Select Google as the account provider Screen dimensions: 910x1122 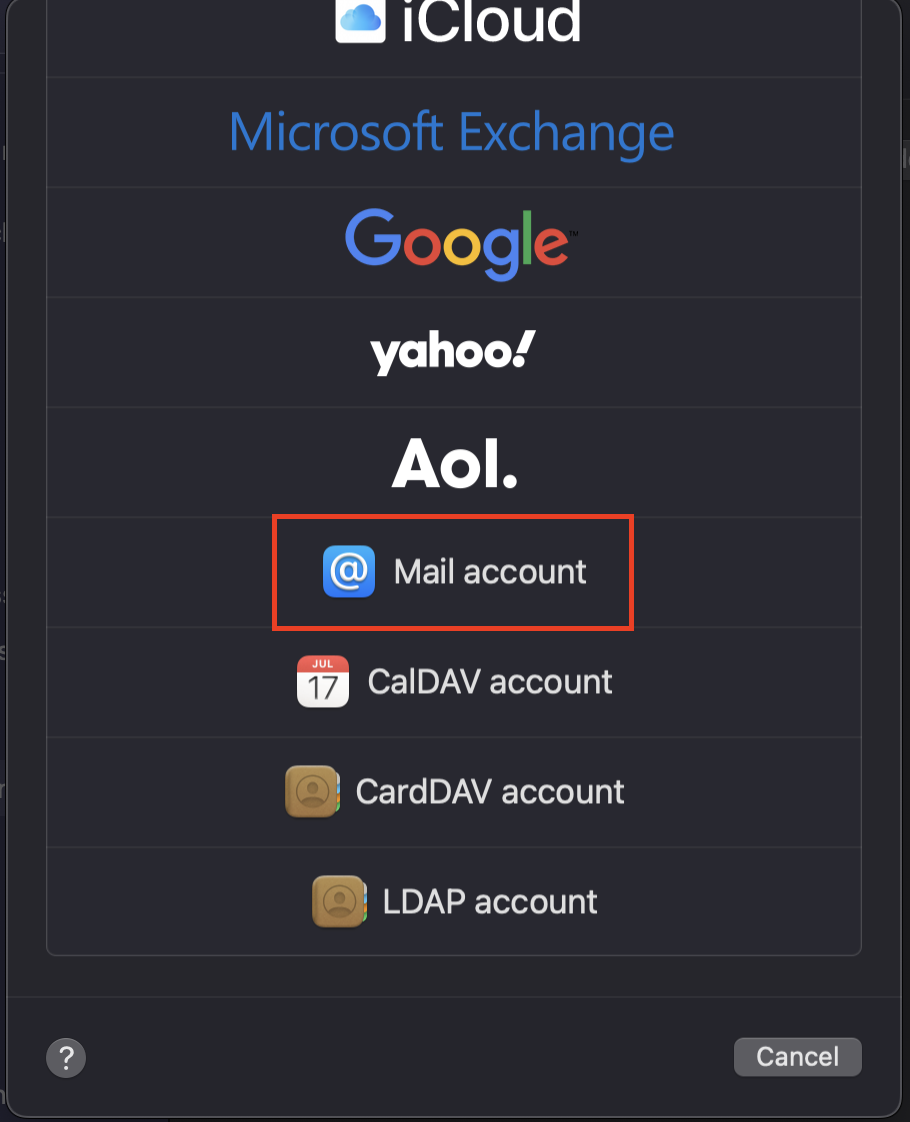[455, 243]
